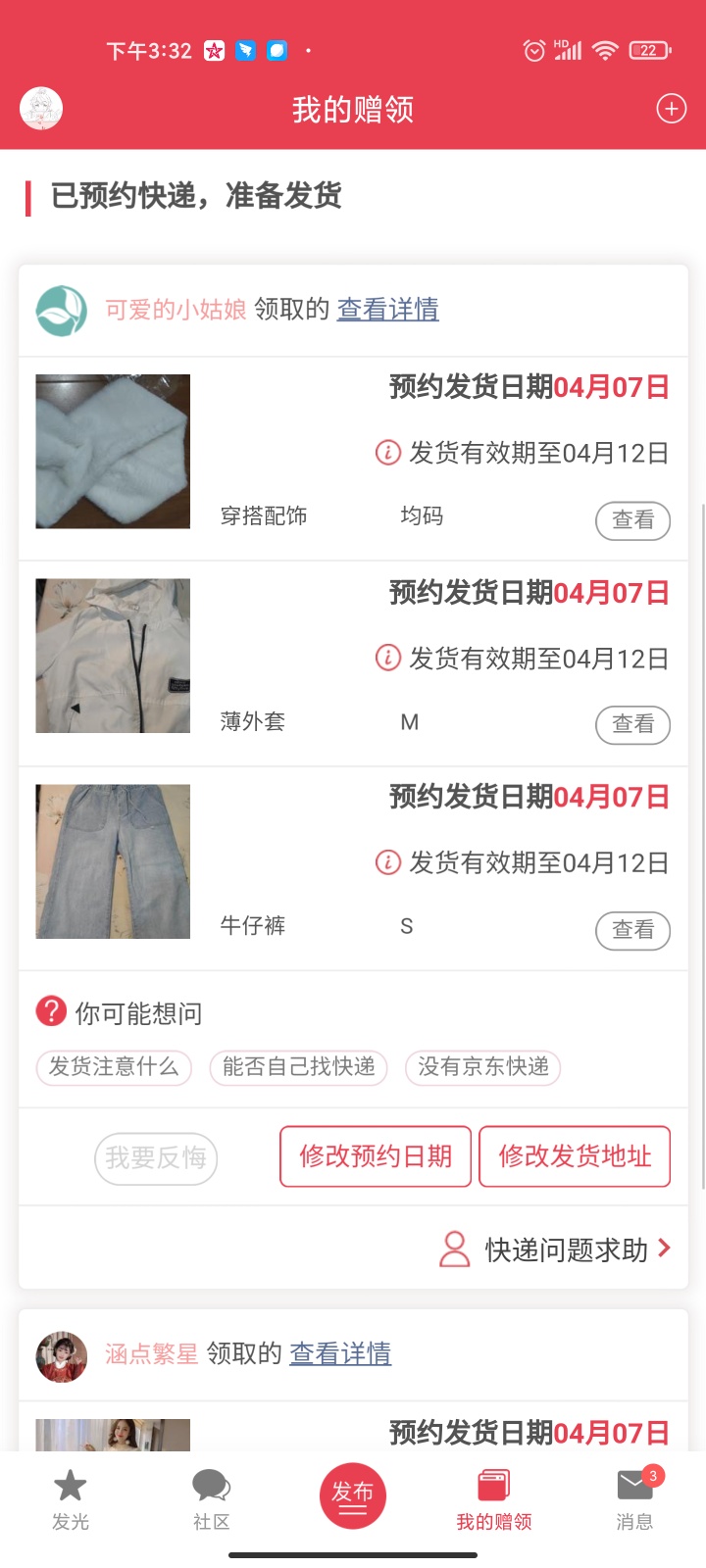Open 查看详情 for 涵点繁星's order
This screenshot has width=706, height=1568.
tap(340, 1354)
